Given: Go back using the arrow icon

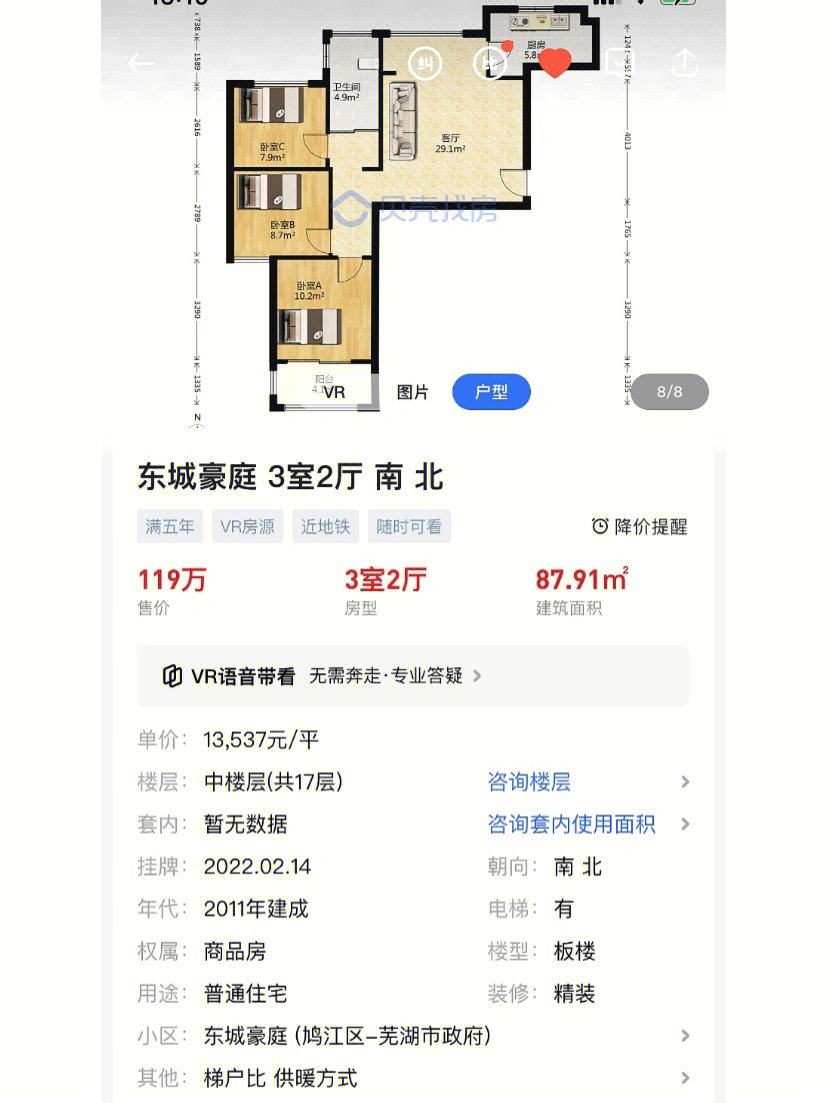Looking at the screenshot, I should 141,63.
